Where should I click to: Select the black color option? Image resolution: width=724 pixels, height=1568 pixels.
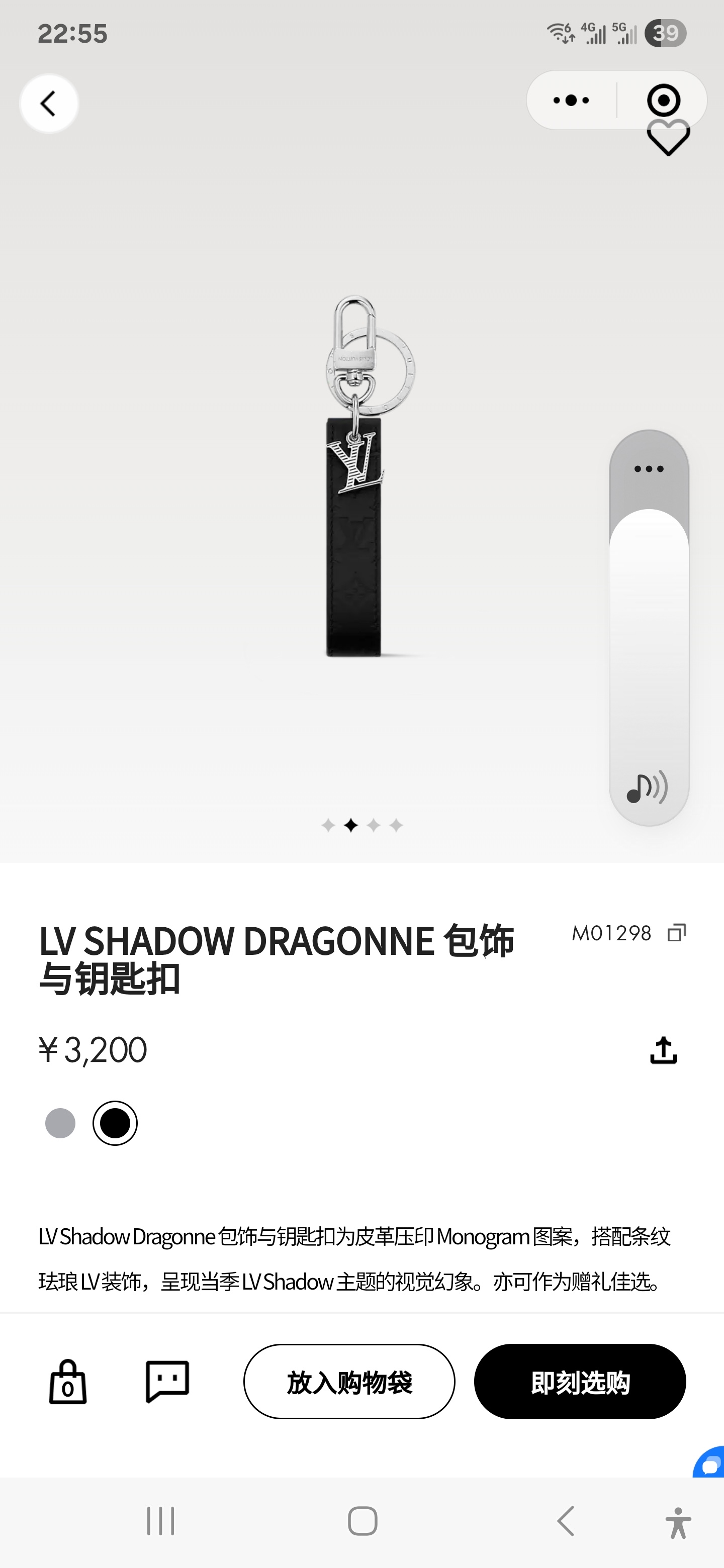point(115,1123)
